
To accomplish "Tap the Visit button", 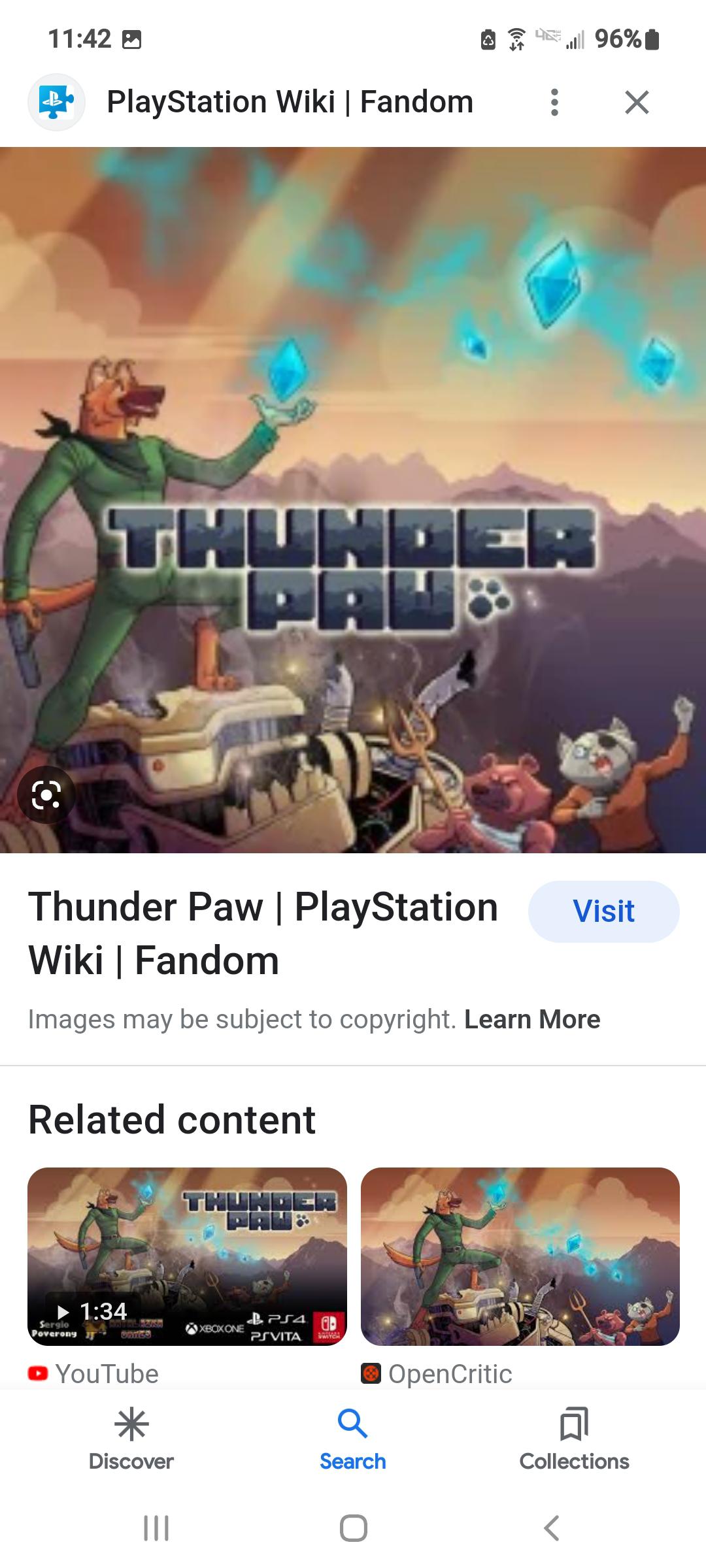I will [603, 911].
